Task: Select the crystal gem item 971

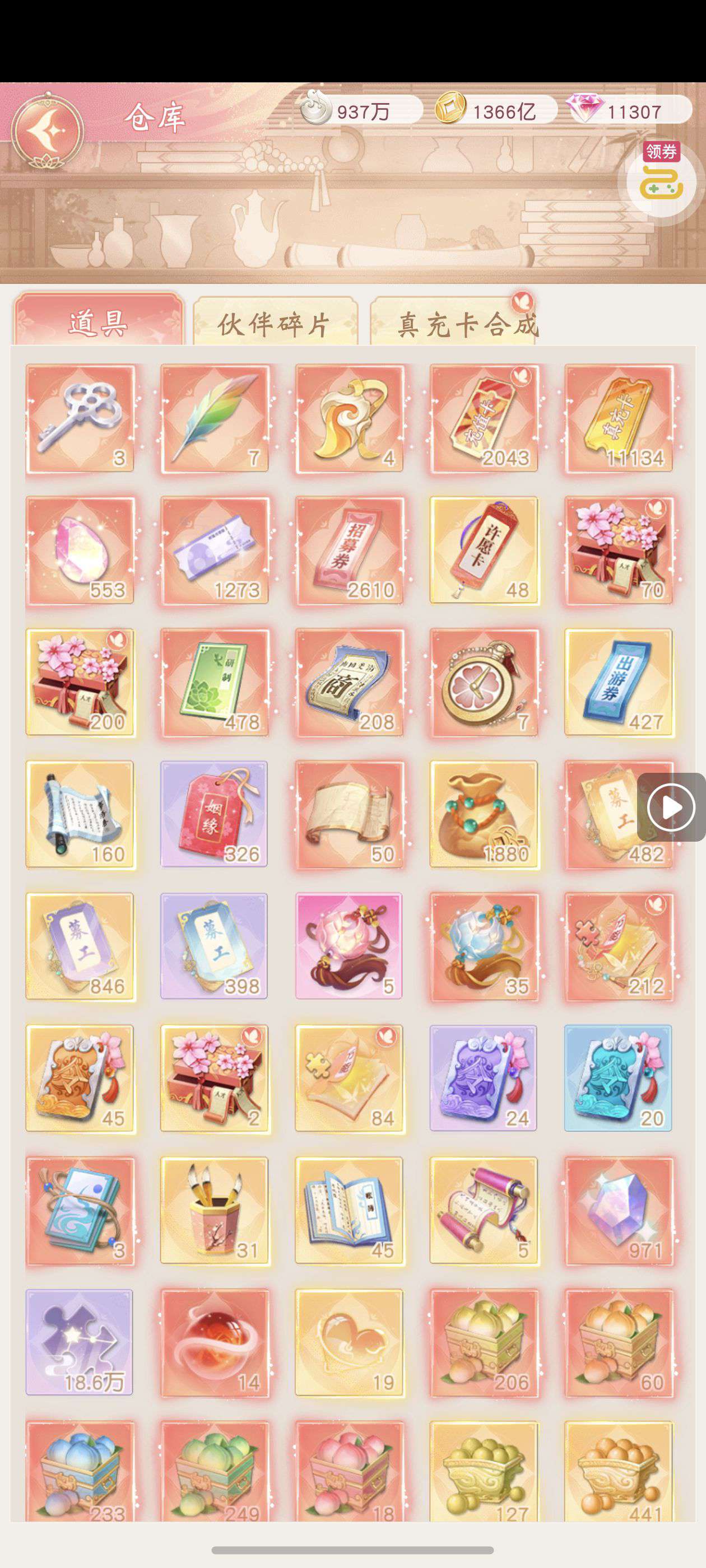Action: (x=619, y=1211)
